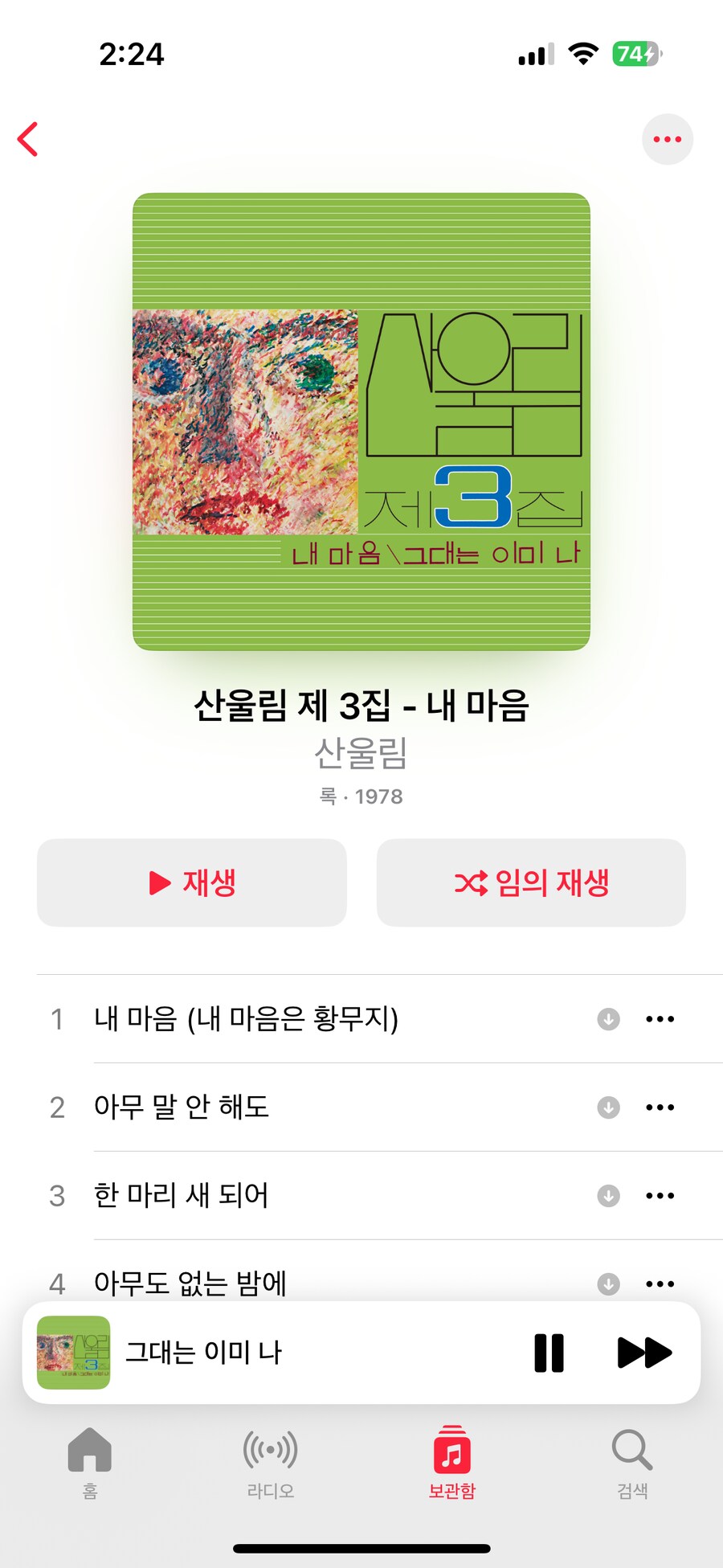Go back with the red chevron
Screen dimensions: 723x1568
pyautogui.click(x=28, y=138)
